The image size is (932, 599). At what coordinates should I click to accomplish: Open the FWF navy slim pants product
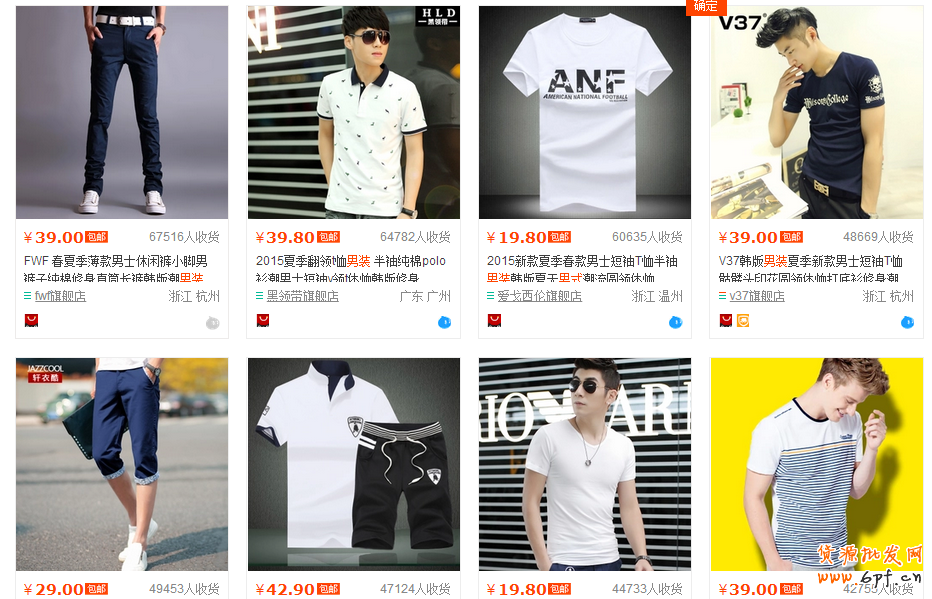pos(121,112)
